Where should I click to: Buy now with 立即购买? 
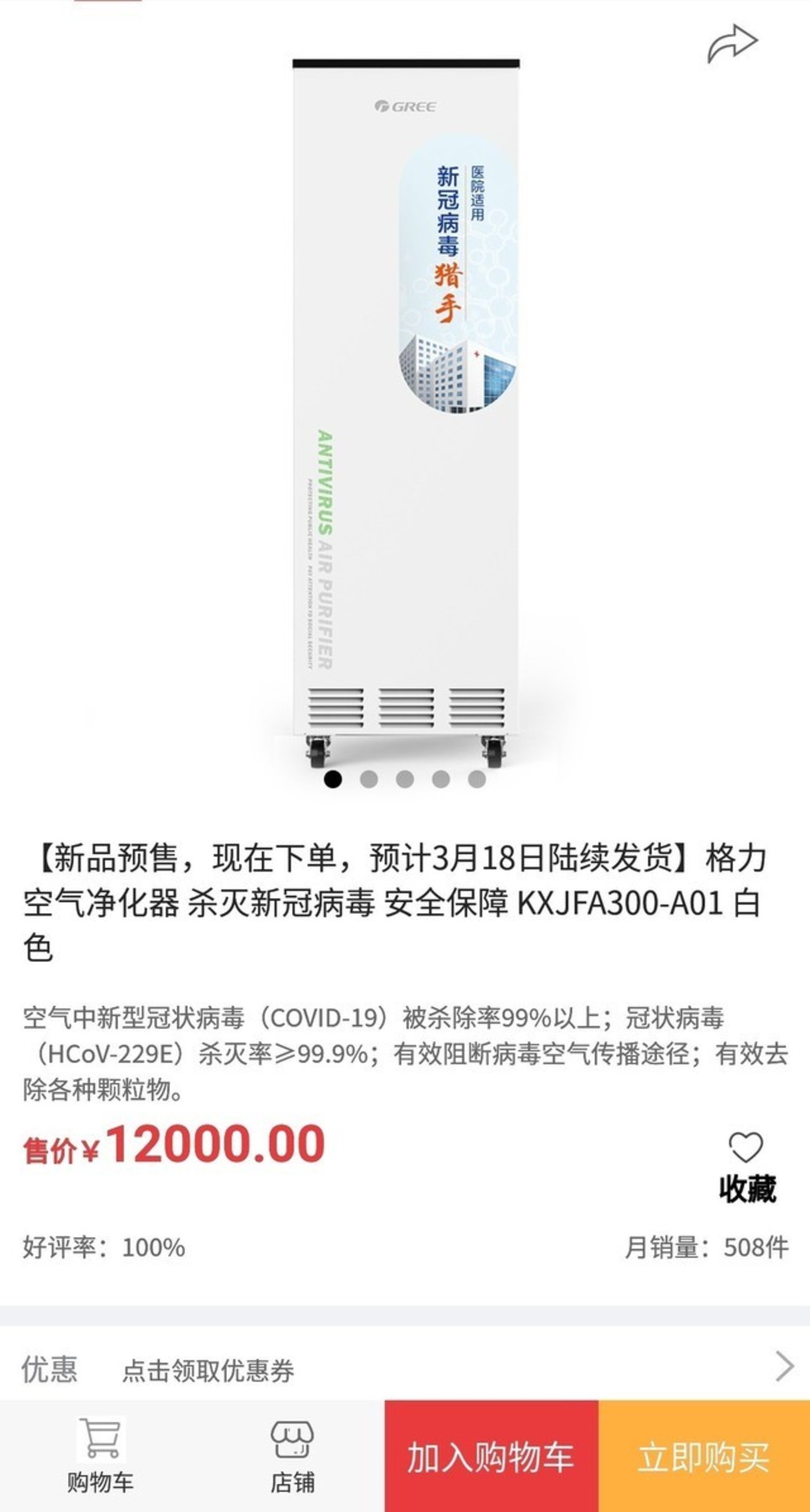tap(704, 1457)
